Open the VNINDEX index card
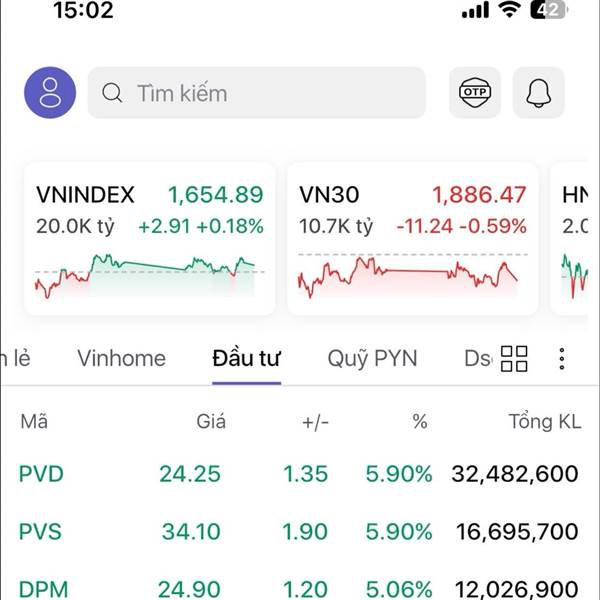The image size is (600, 600). (149, 239)
